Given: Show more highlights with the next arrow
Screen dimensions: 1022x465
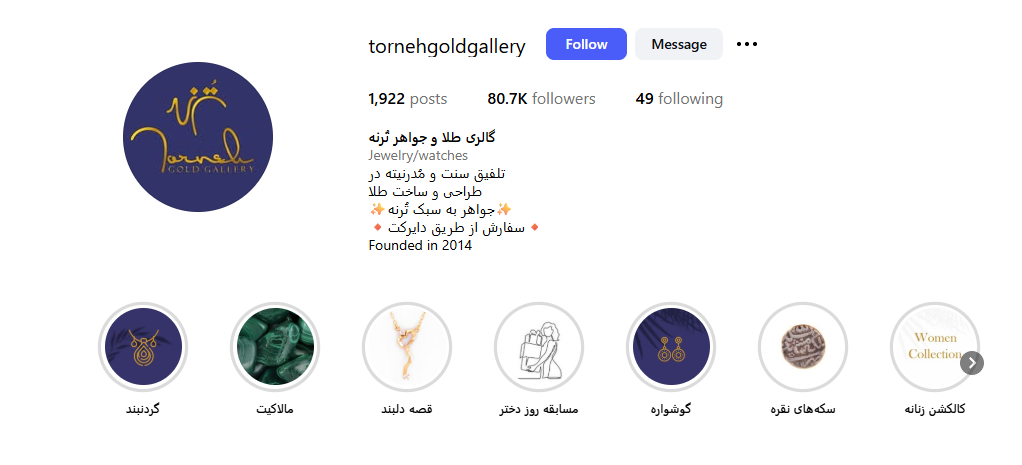Looking at the screenshot, I should point(972,363).
